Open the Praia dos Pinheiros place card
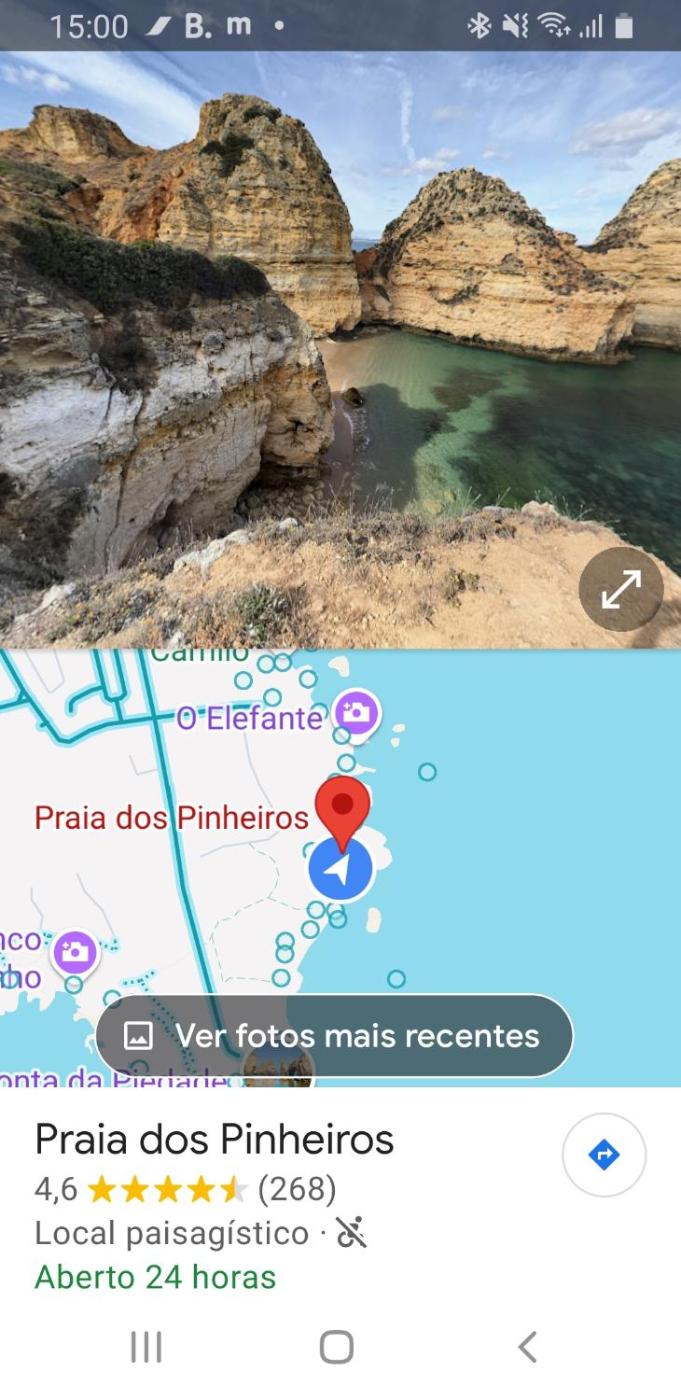This screenshot has height=1400, width=681. pos(215,1139)
